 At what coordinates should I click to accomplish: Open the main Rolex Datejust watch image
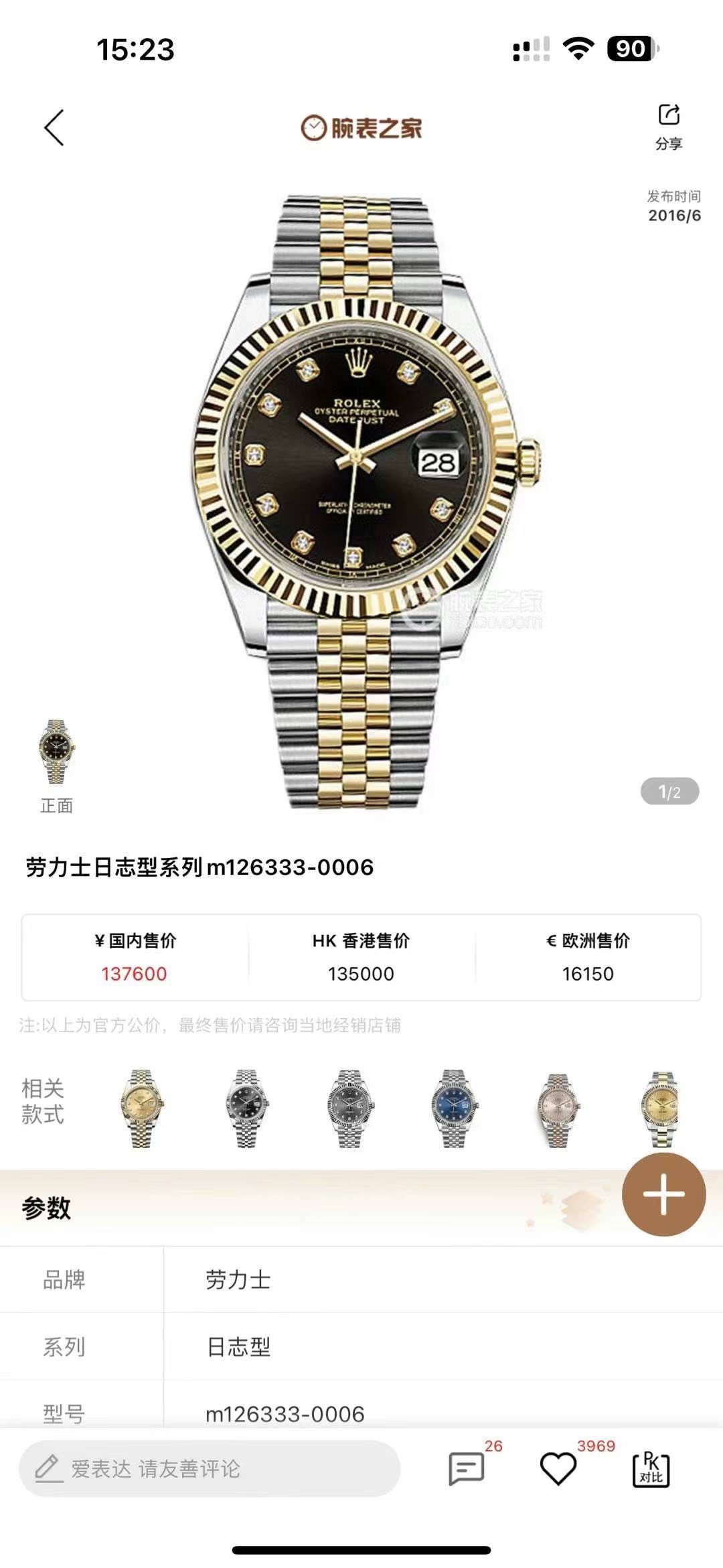coord(361,502)
